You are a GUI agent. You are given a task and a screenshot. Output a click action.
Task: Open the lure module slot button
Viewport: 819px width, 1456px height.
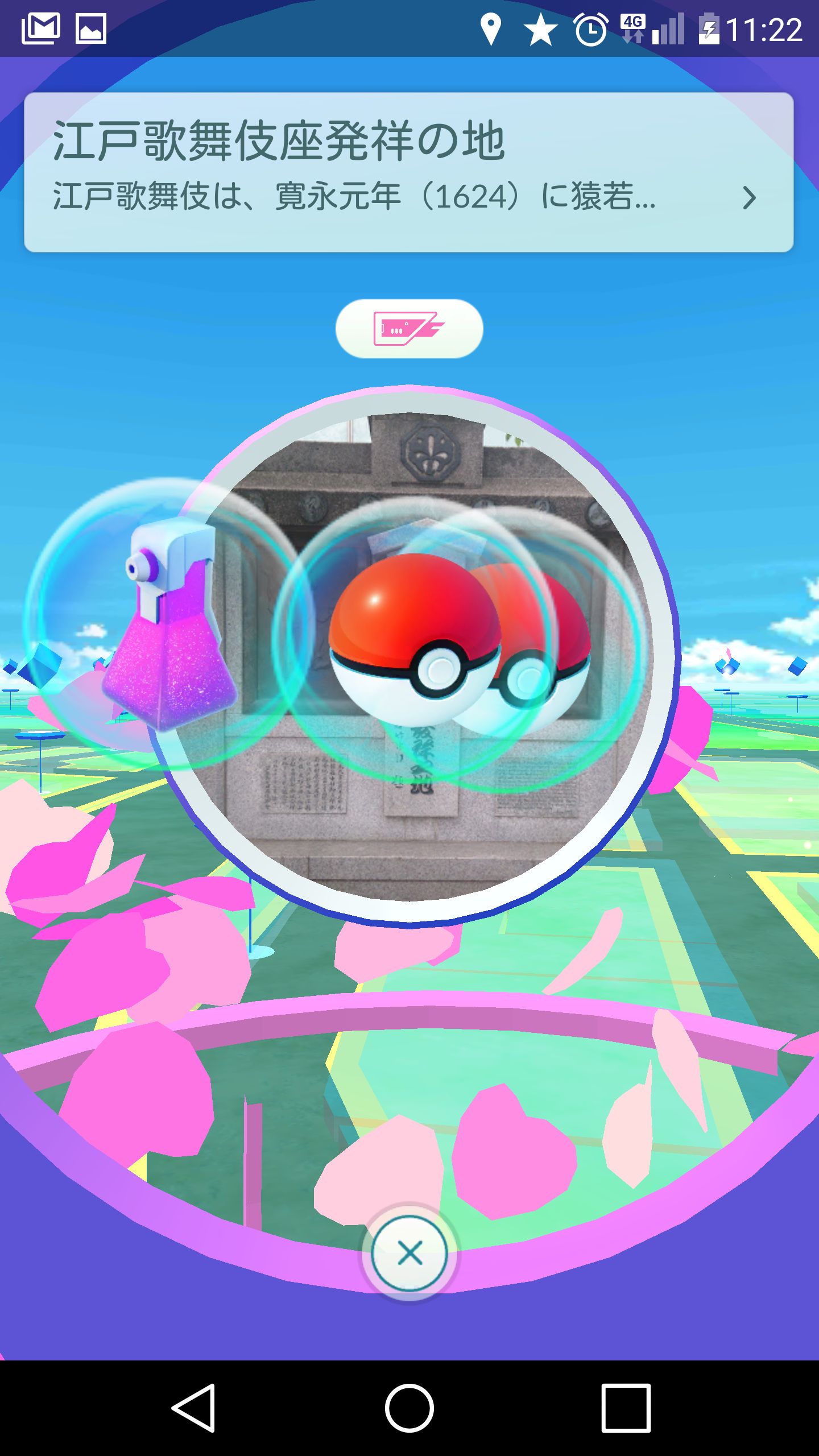click(x=409, y=329)
